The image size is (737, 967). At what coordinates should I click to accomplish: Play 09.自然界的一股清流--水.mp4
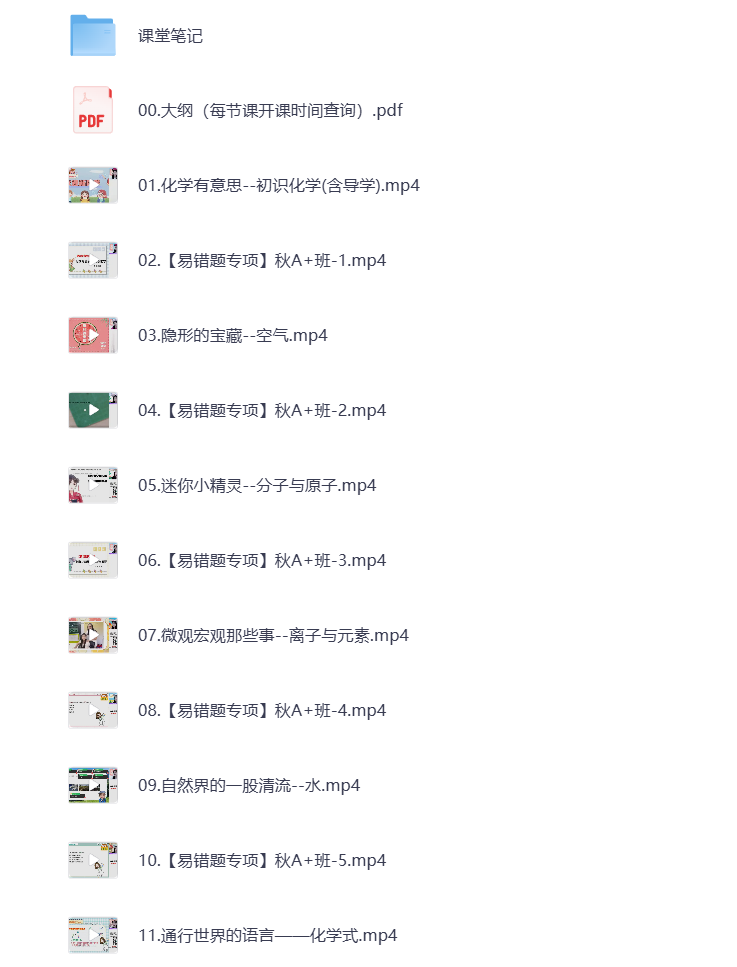pyautogui.click(x=249, y=786)
